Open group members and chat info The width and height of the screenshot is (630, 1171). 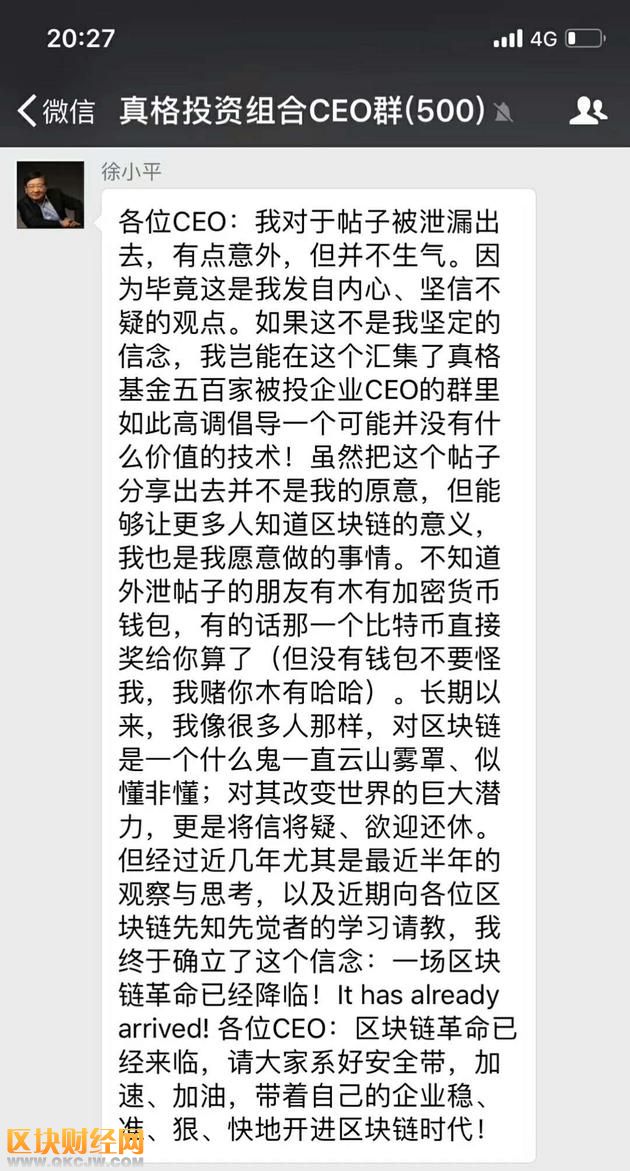click(x=588, y=111)
